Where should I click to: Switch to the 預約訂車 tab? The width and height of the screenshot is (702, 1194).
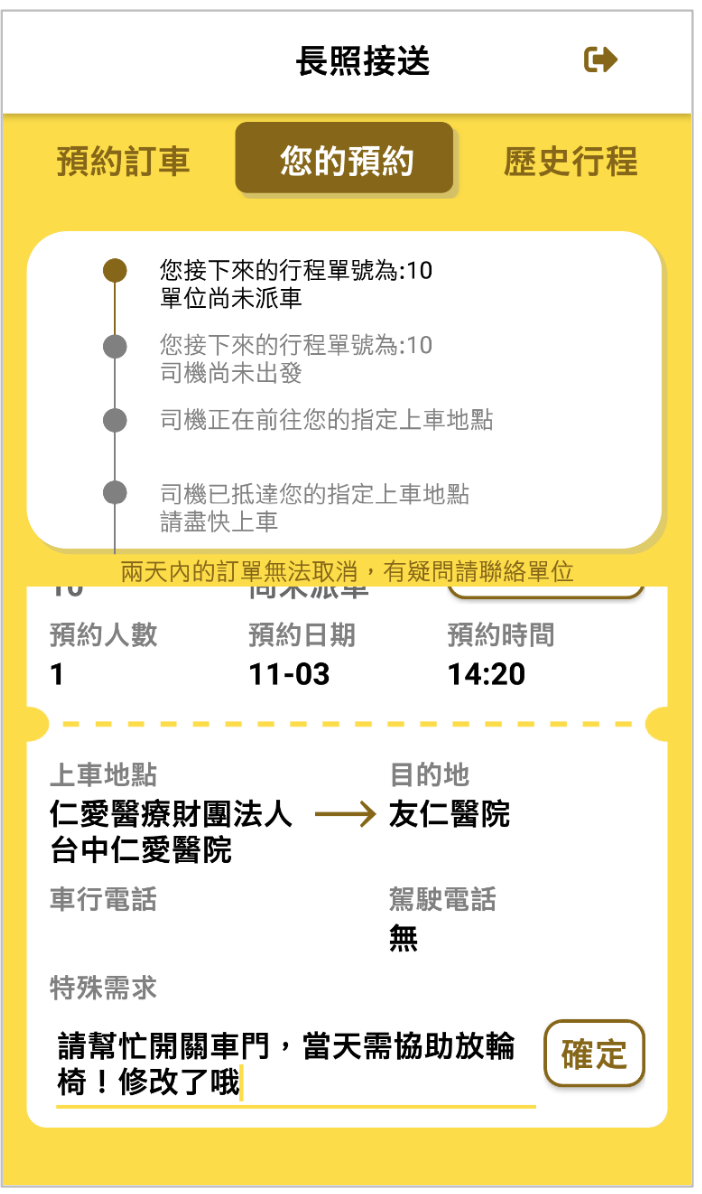pos(123,161)
